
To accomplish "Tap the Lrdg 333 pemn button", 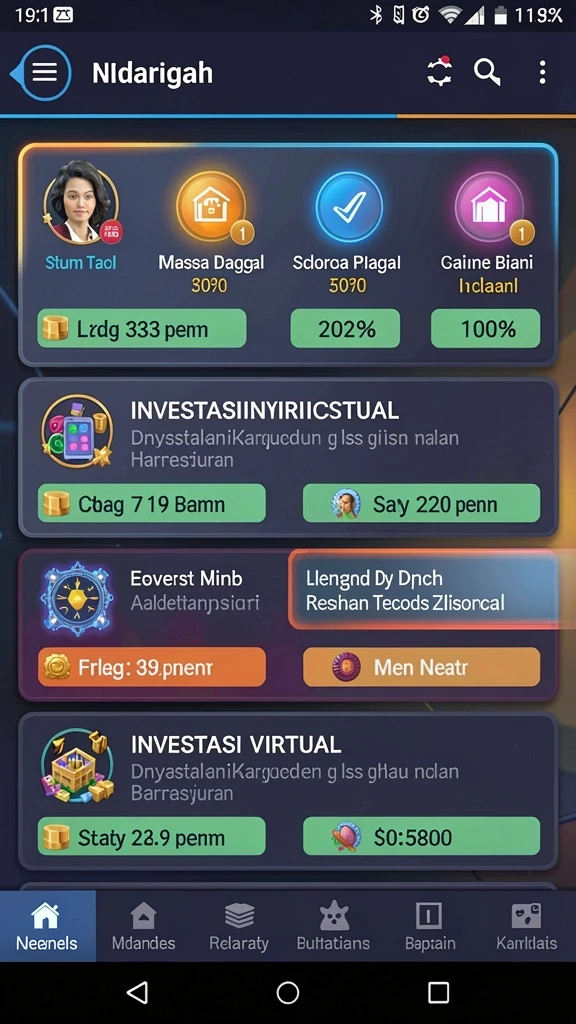I will (x=142, y=328).
